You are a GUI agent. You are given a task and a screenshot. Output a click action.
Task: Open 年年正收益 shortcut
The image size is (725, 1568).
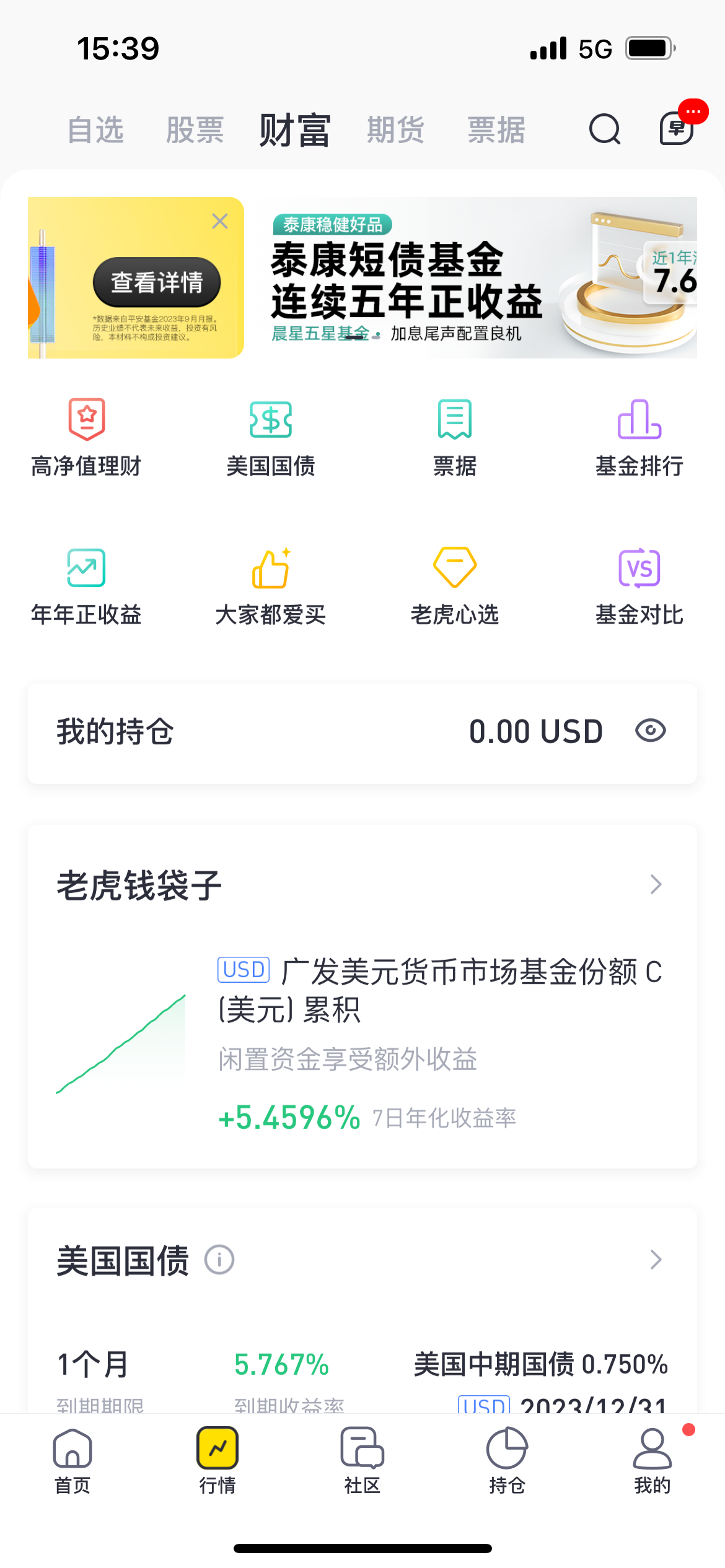86,586
